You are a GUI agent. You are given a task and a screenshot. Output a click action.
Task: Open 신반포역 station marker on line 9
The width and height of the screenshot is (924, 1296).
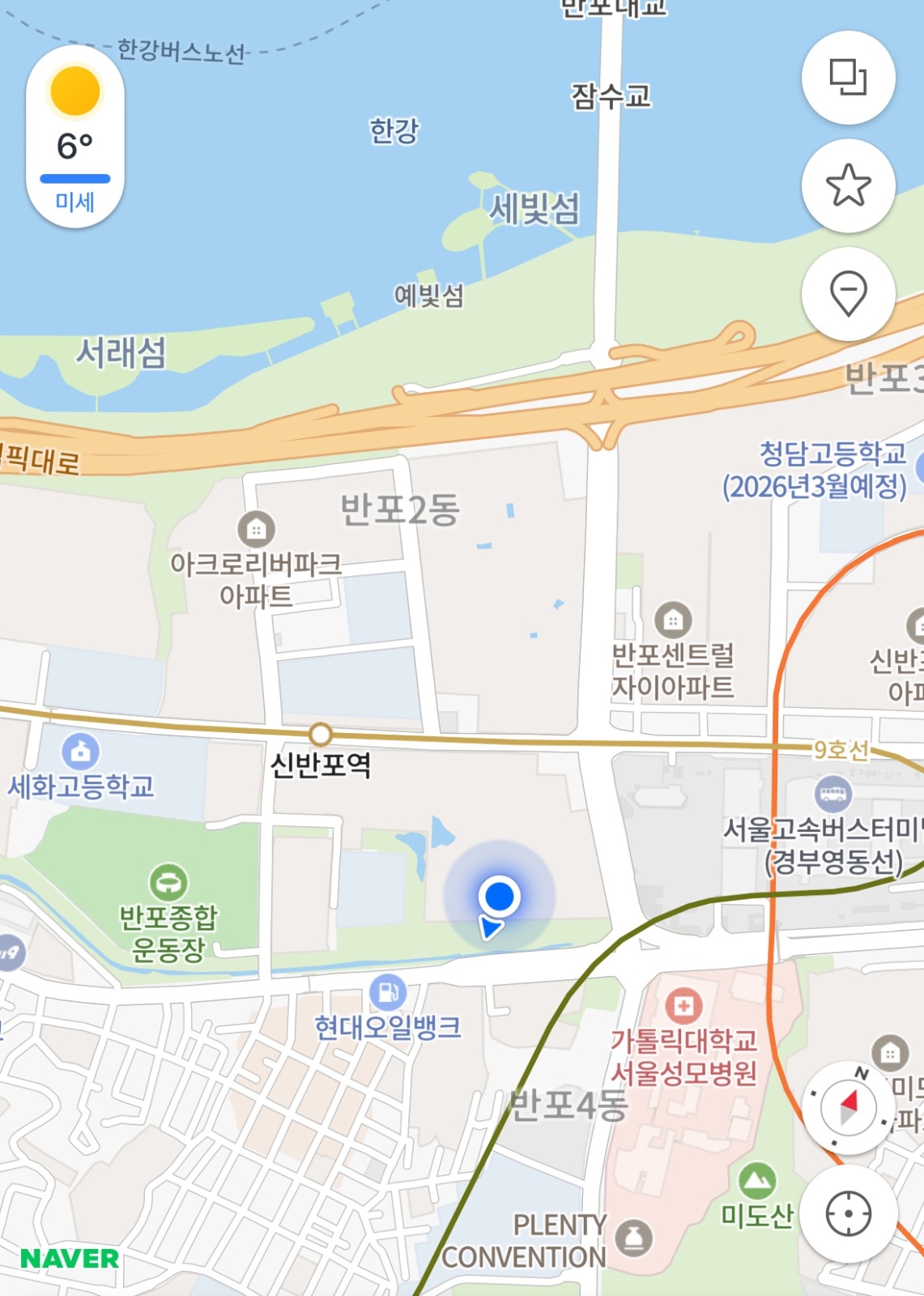tap(321, 734)
